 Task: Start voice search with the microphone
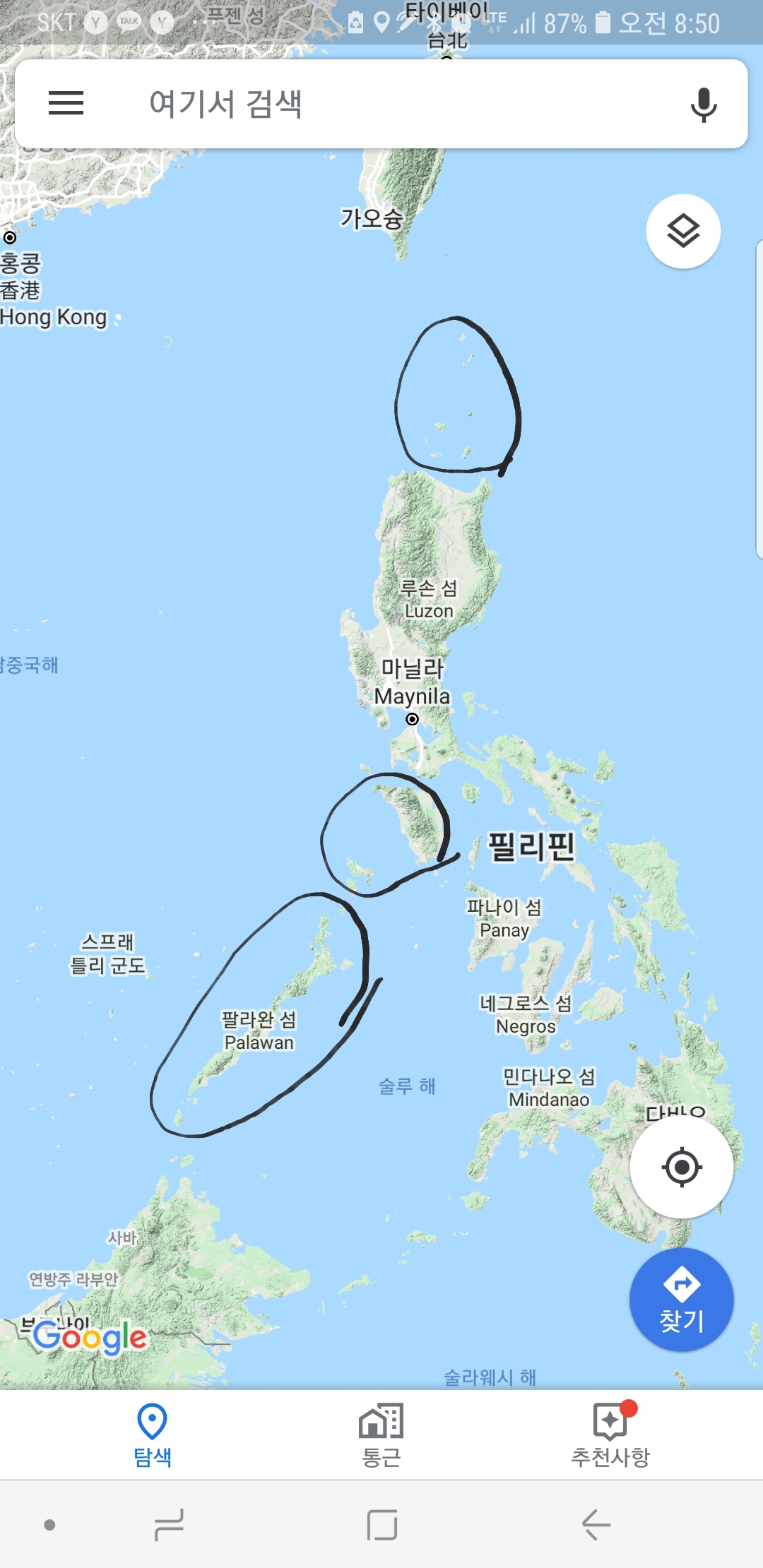tap(703, 105)
